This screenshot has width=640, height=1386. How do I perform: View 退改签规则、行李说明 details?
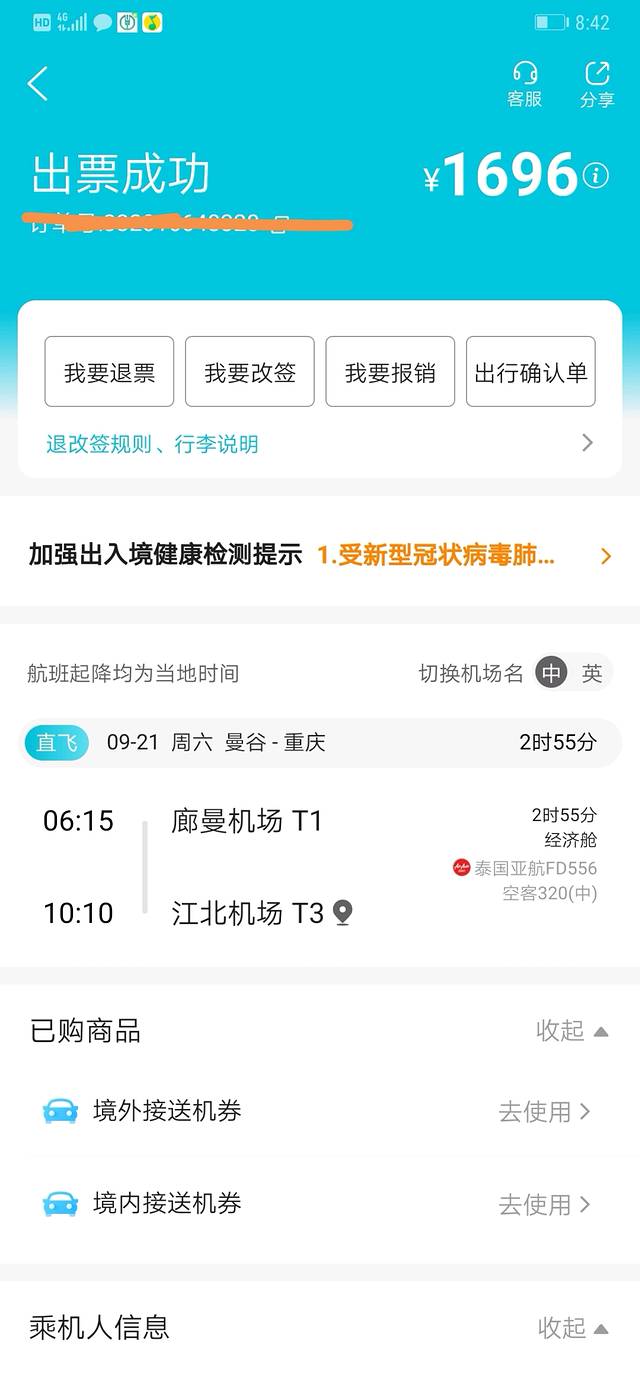point(152,444)
